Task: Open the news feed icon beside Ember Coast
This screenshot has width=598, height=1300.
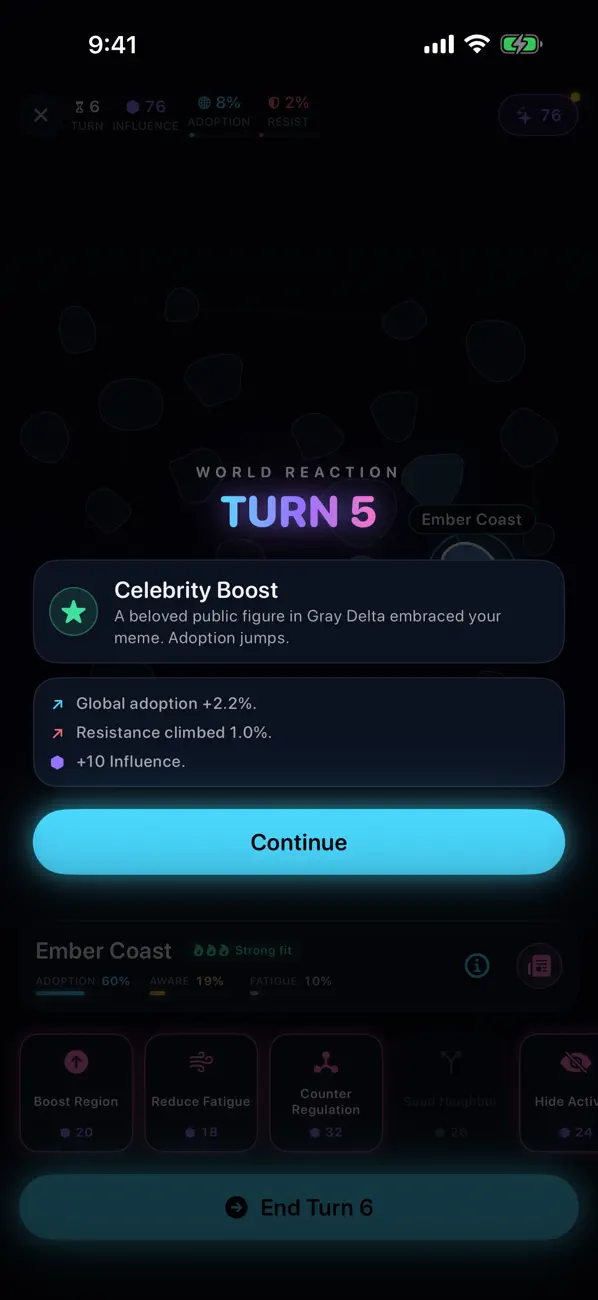Action: tap(540, 966)
